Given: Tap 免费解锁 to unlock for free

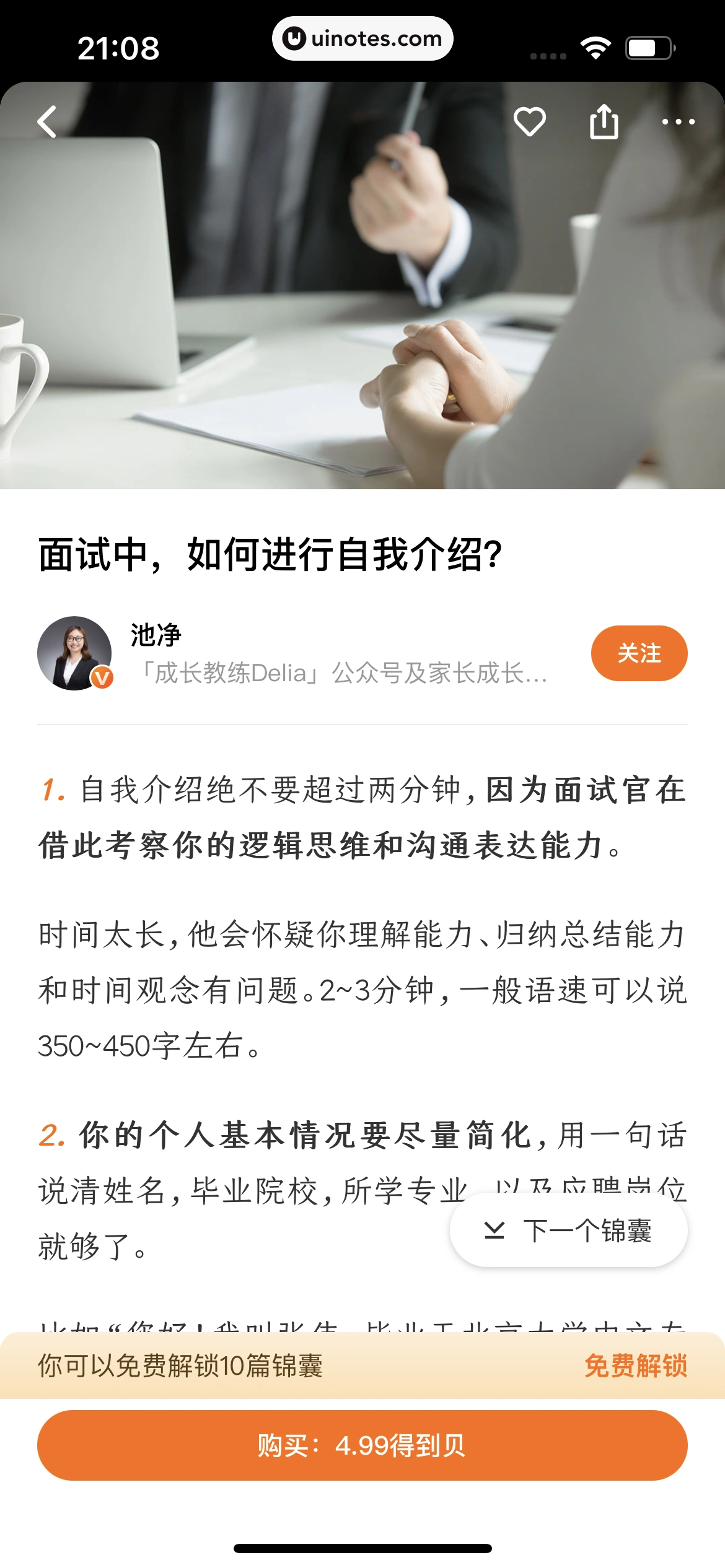Looking at the screenshot, I should point(636,1365).
